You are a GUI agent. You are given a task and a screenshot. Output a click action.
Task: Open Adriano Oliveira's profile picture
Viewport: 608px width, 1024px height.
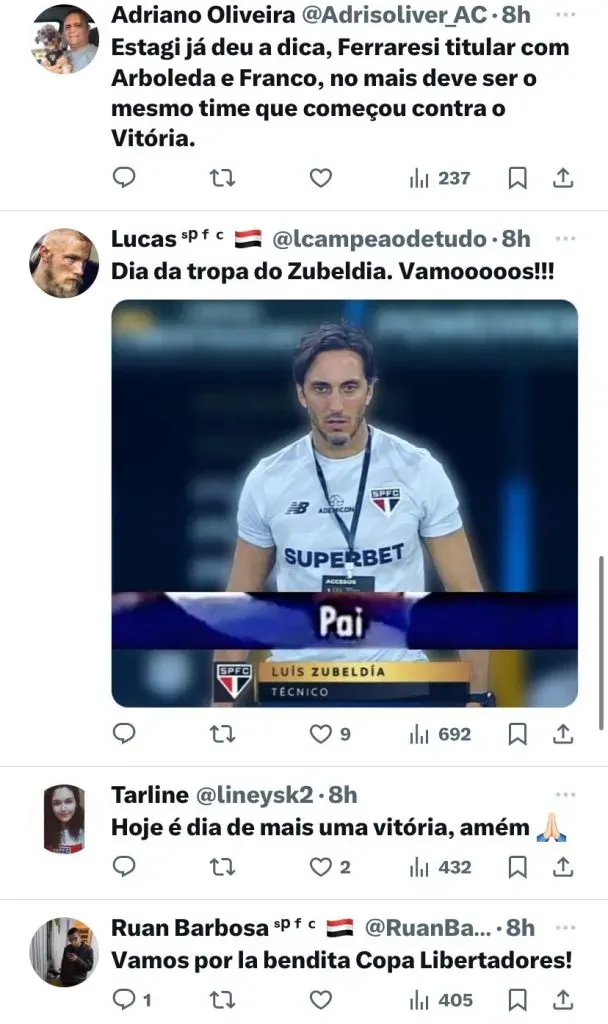click(64, 38)
